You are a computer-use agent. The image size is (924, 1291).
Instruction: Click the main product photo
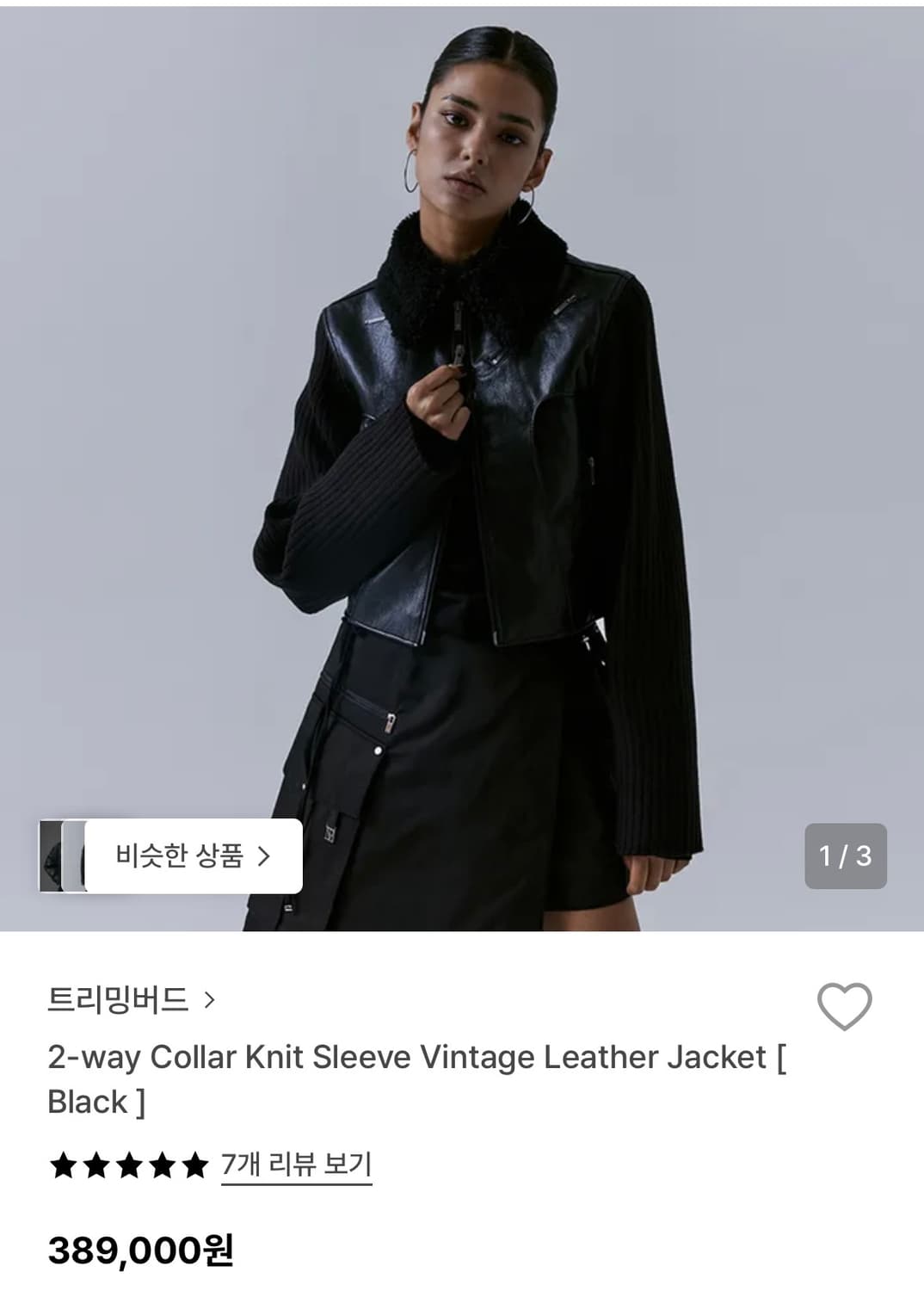click(462, 430)
